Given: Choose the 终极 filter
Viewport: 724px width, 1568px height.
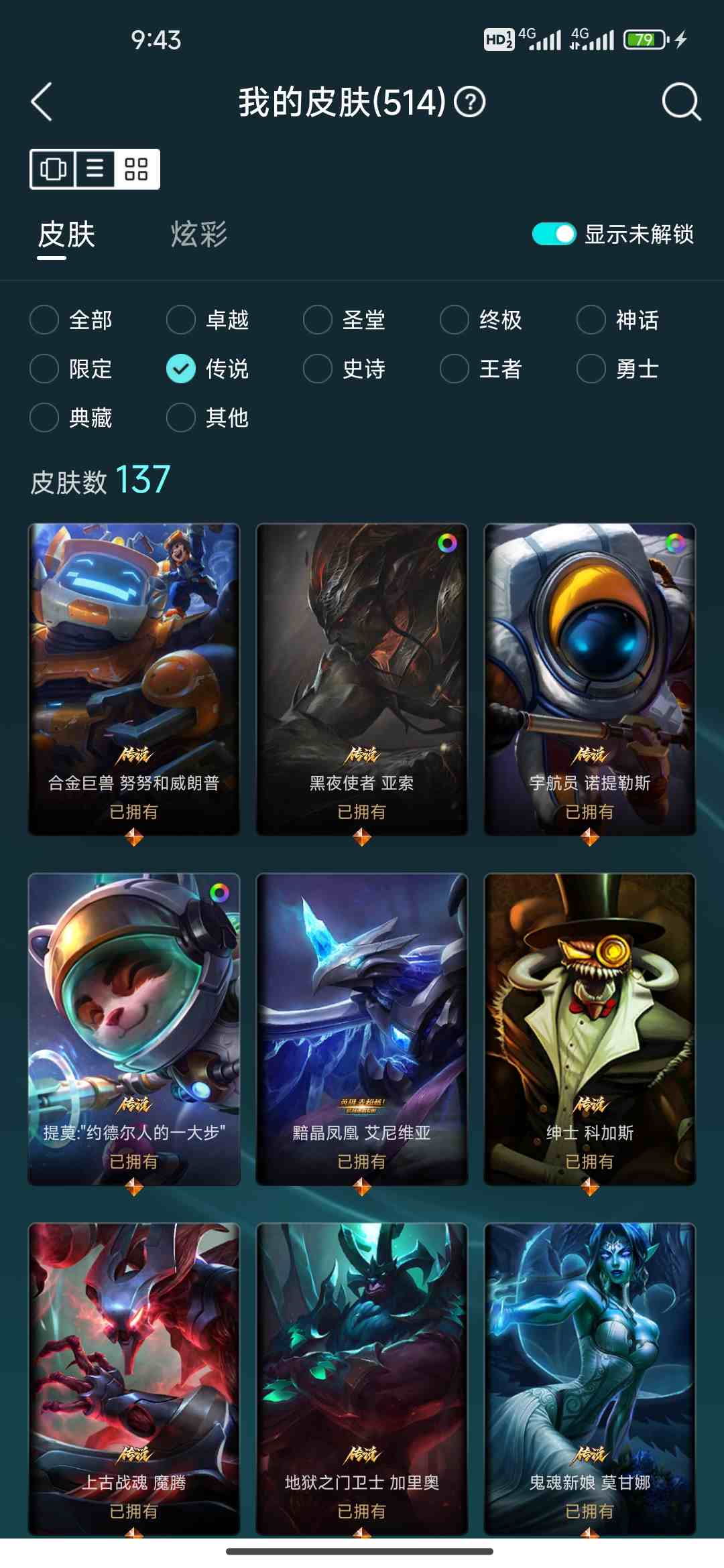Looking at the screenshot, I should (455, 320).
